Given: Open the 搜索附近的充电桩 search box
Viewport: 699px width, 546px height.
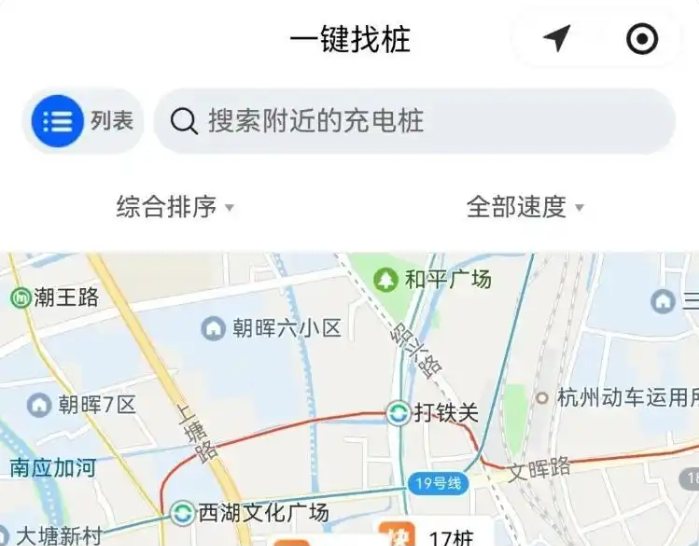Looking at the screenshot, I should (415, 121).
